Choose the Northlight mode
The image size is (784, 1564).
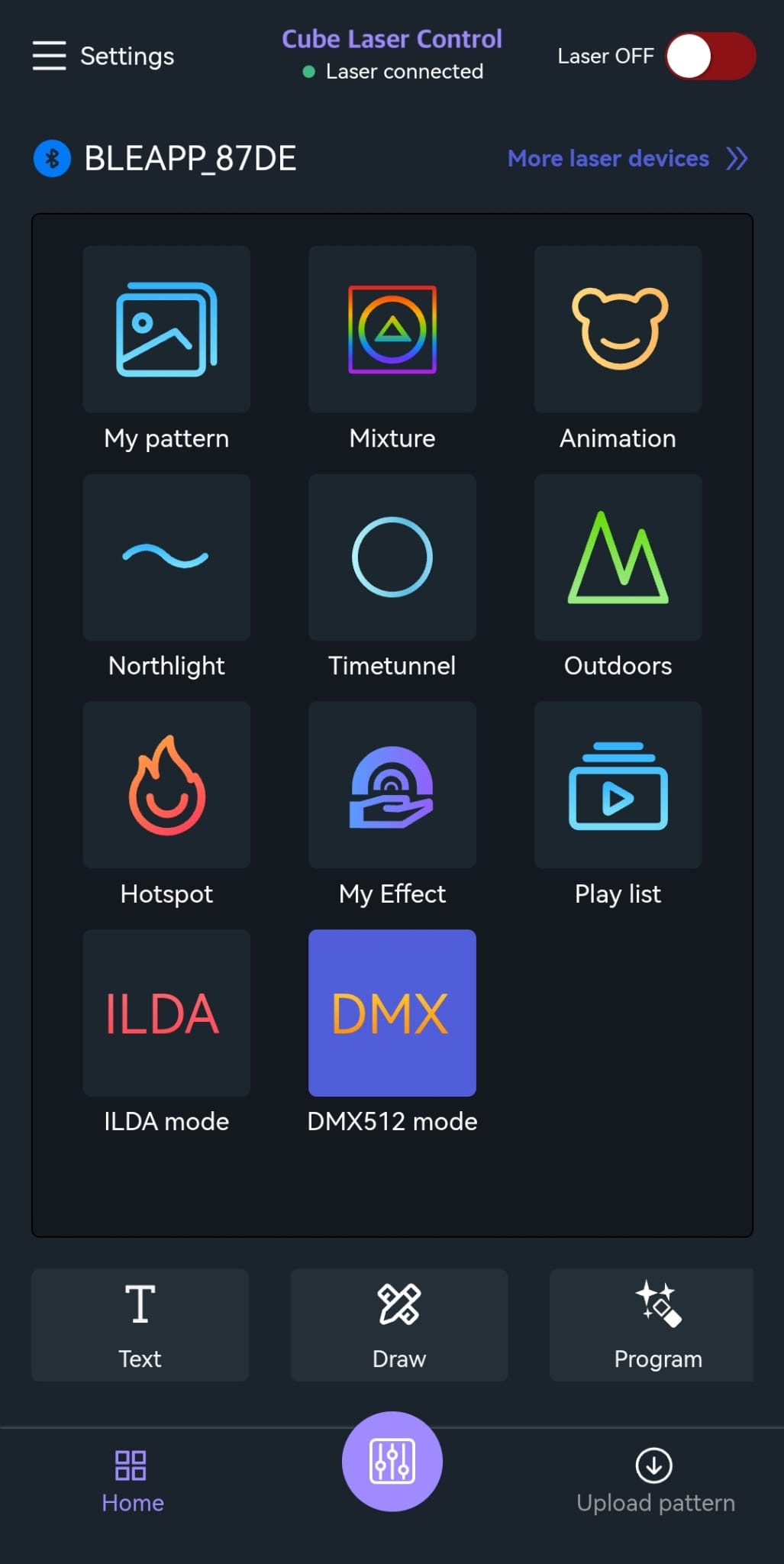pos(166,557)
